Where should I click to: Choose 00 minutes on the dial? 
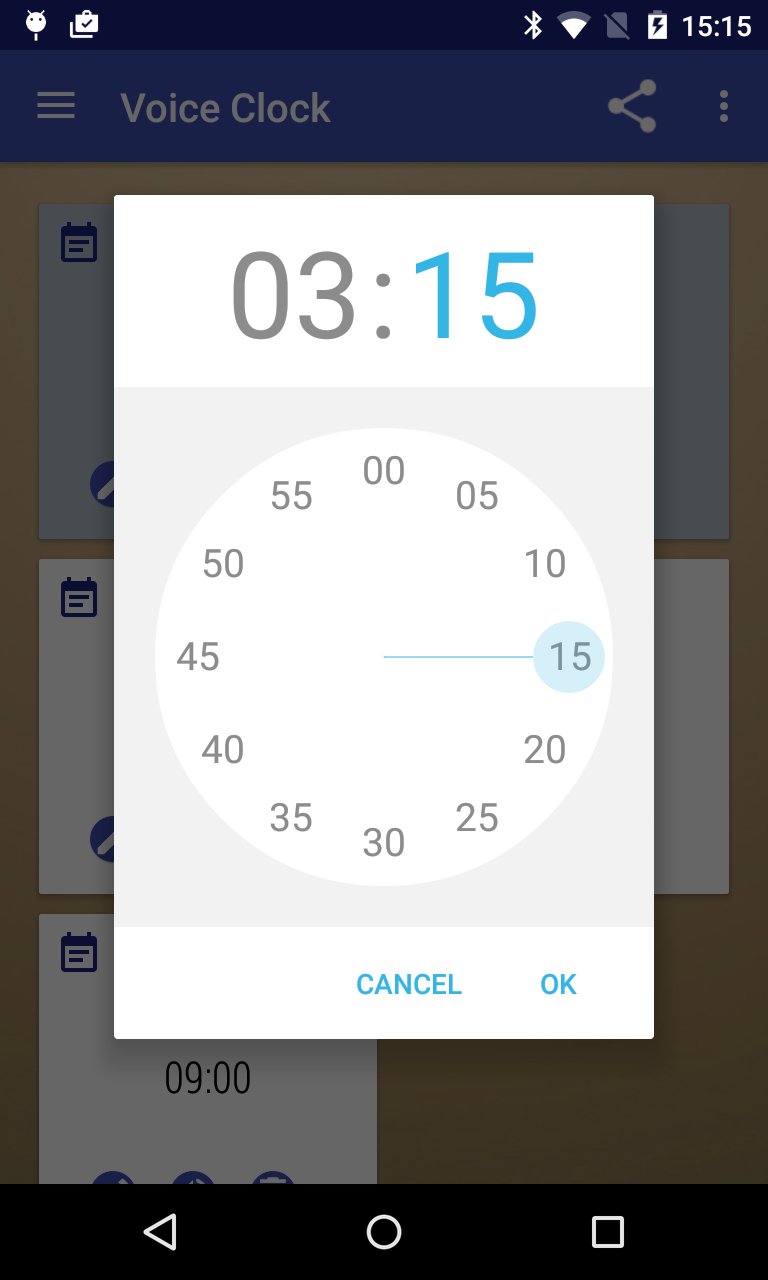coord(384,470)
